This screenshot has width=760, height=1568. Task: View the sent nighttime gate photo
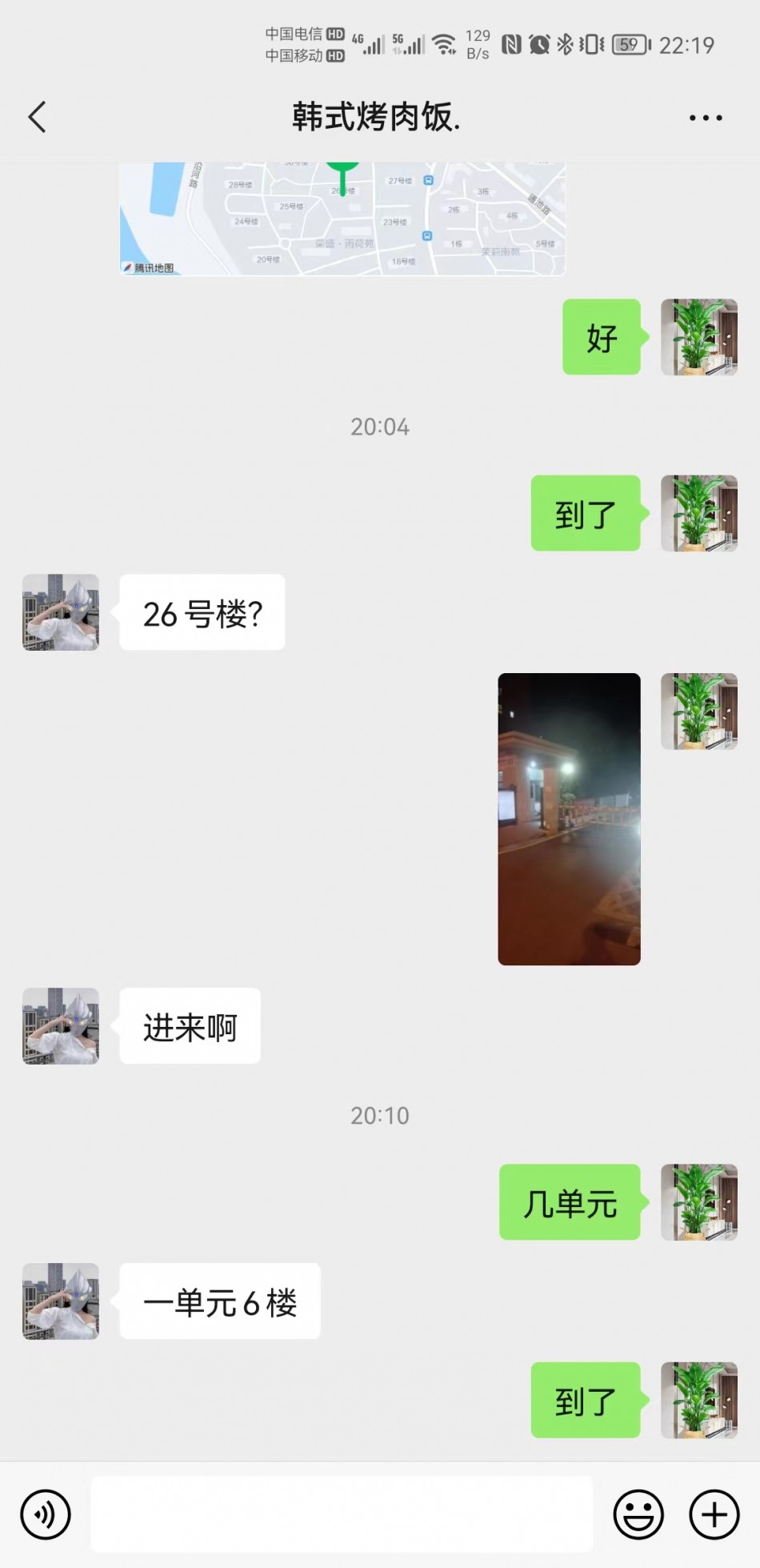coord(569,819)
